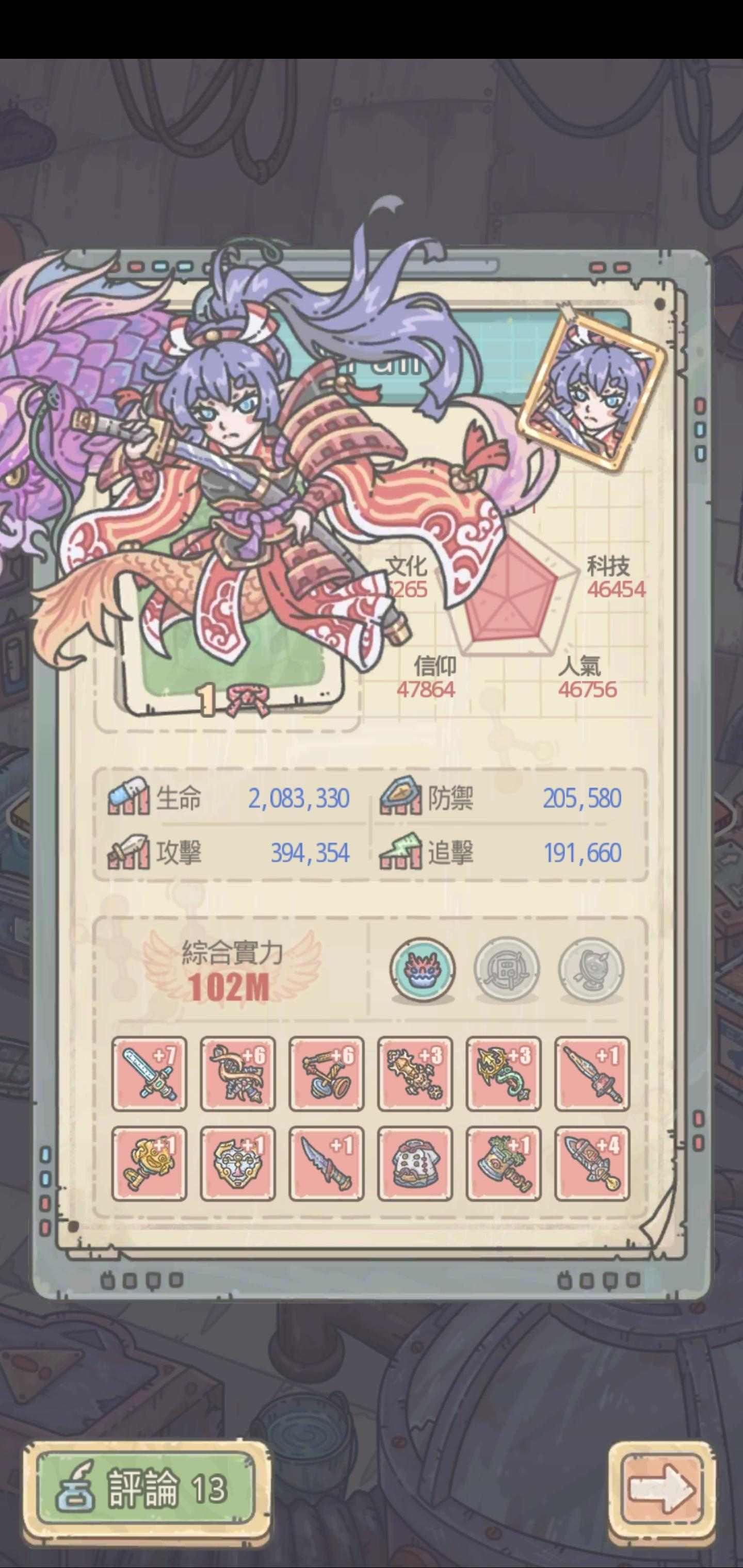
Task: Open the +1 hammer equipment slot
Action: 503,1163
